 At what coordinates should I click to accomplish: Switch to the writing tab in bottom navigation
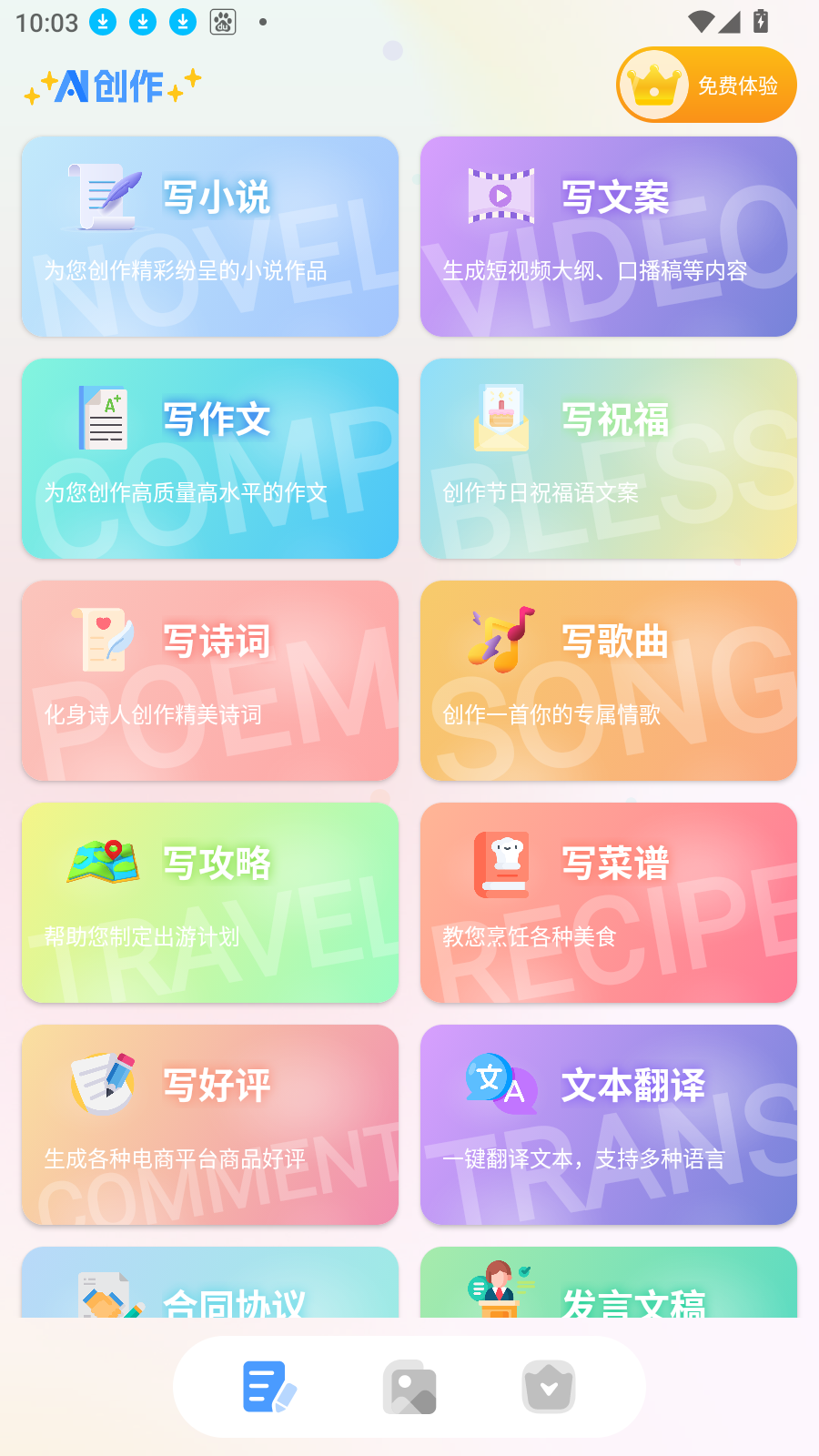[268, 1386]
